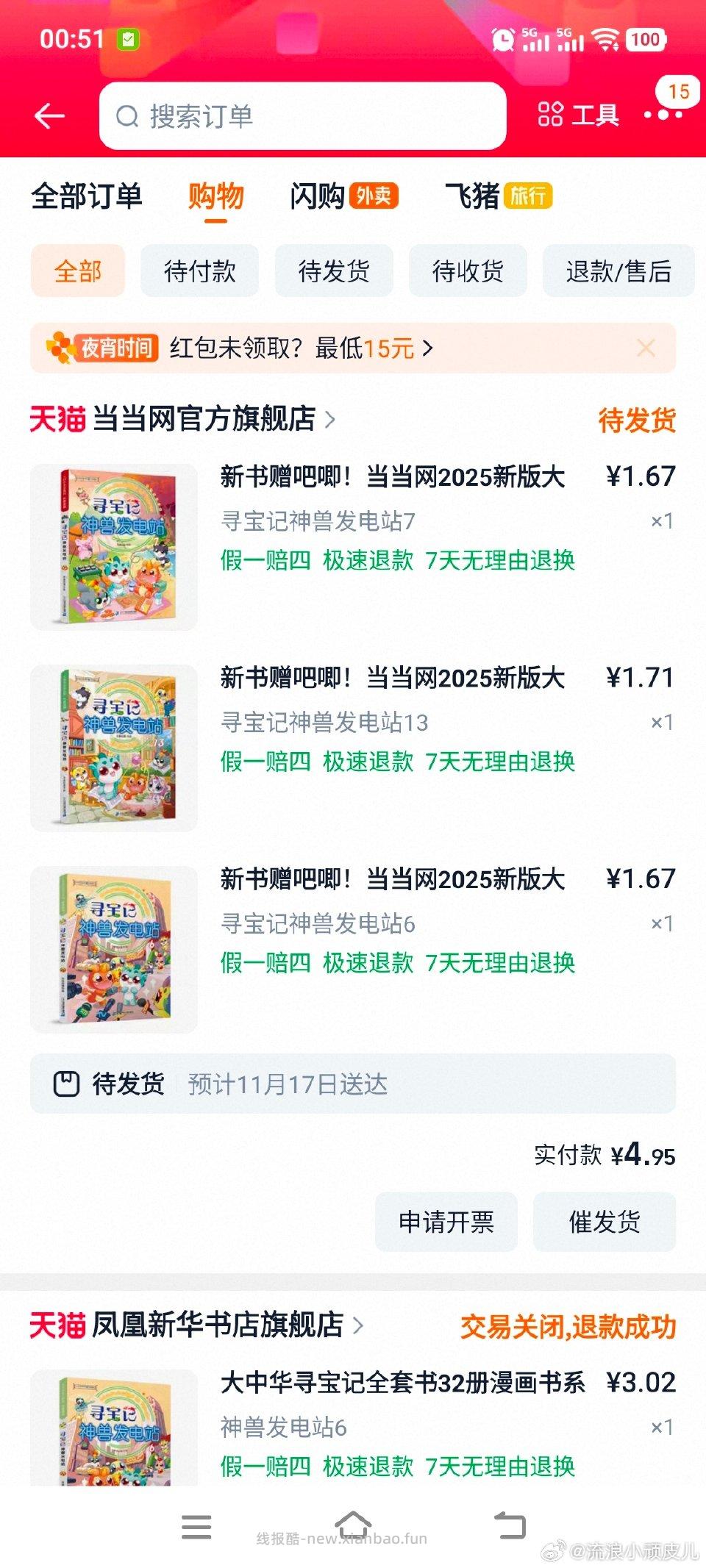Select the 退款/售后 filter
706x1568 pixels.
(x=618, y=271)
